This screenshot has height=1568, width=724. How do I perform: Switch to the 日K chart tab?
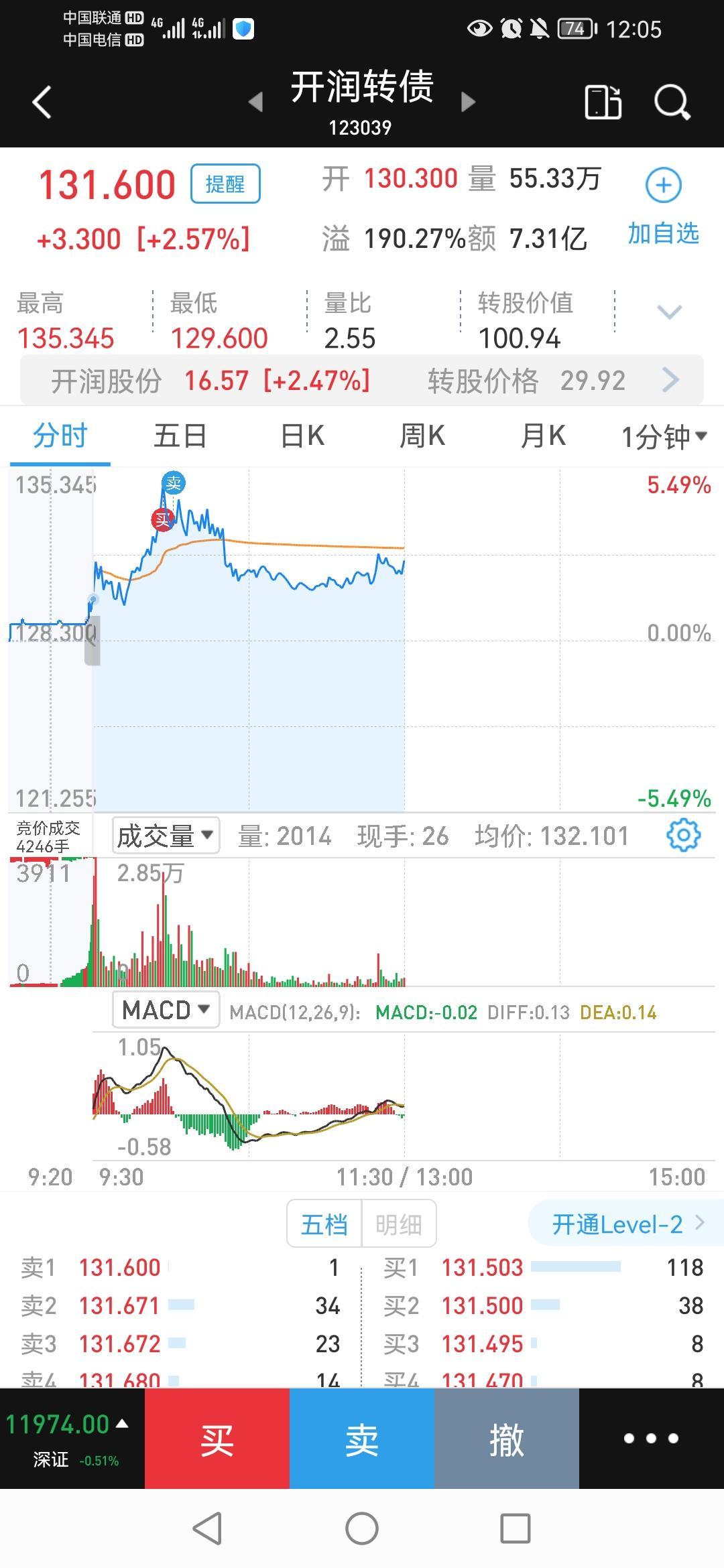302,436
